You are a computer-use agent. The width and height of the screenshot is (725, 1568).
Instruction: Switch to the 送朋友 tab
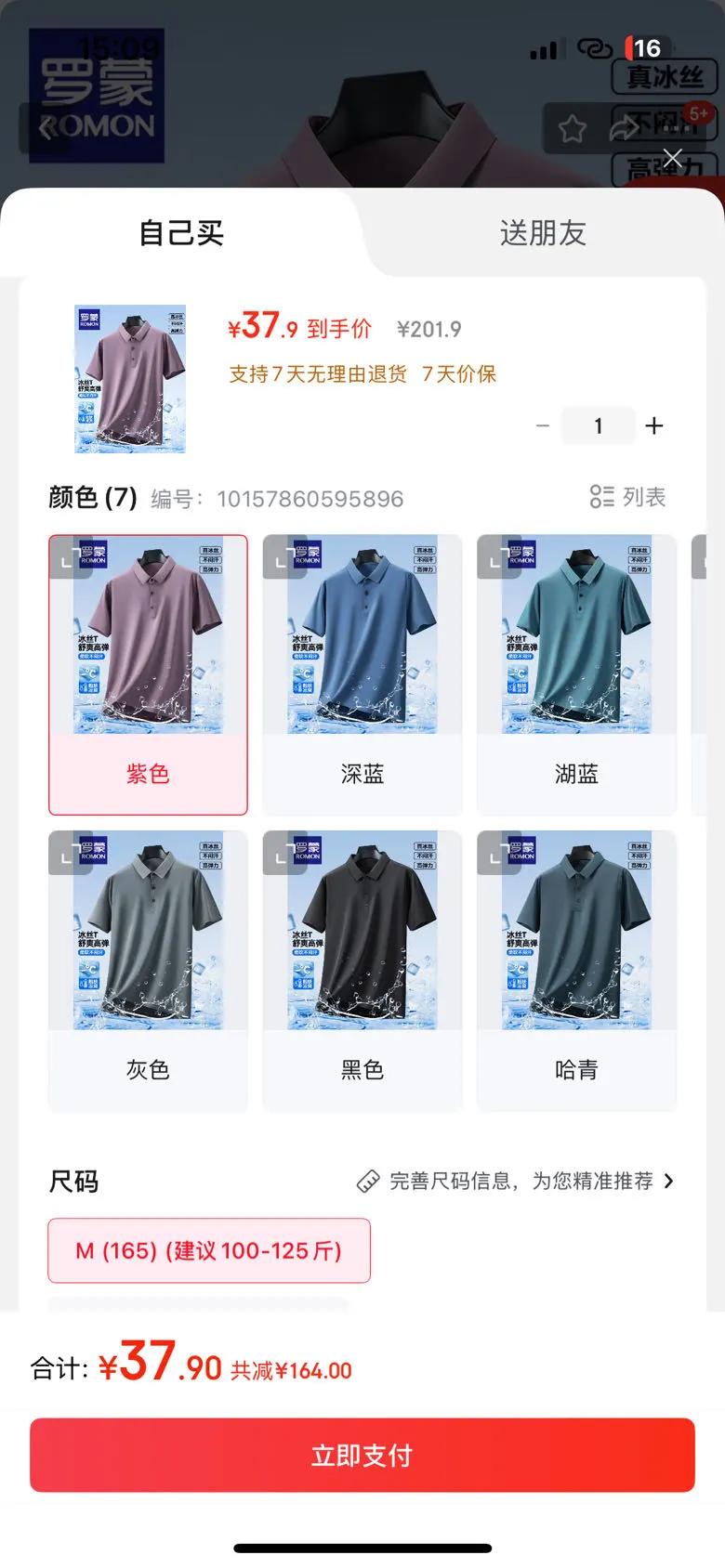[x=543, y=233]
